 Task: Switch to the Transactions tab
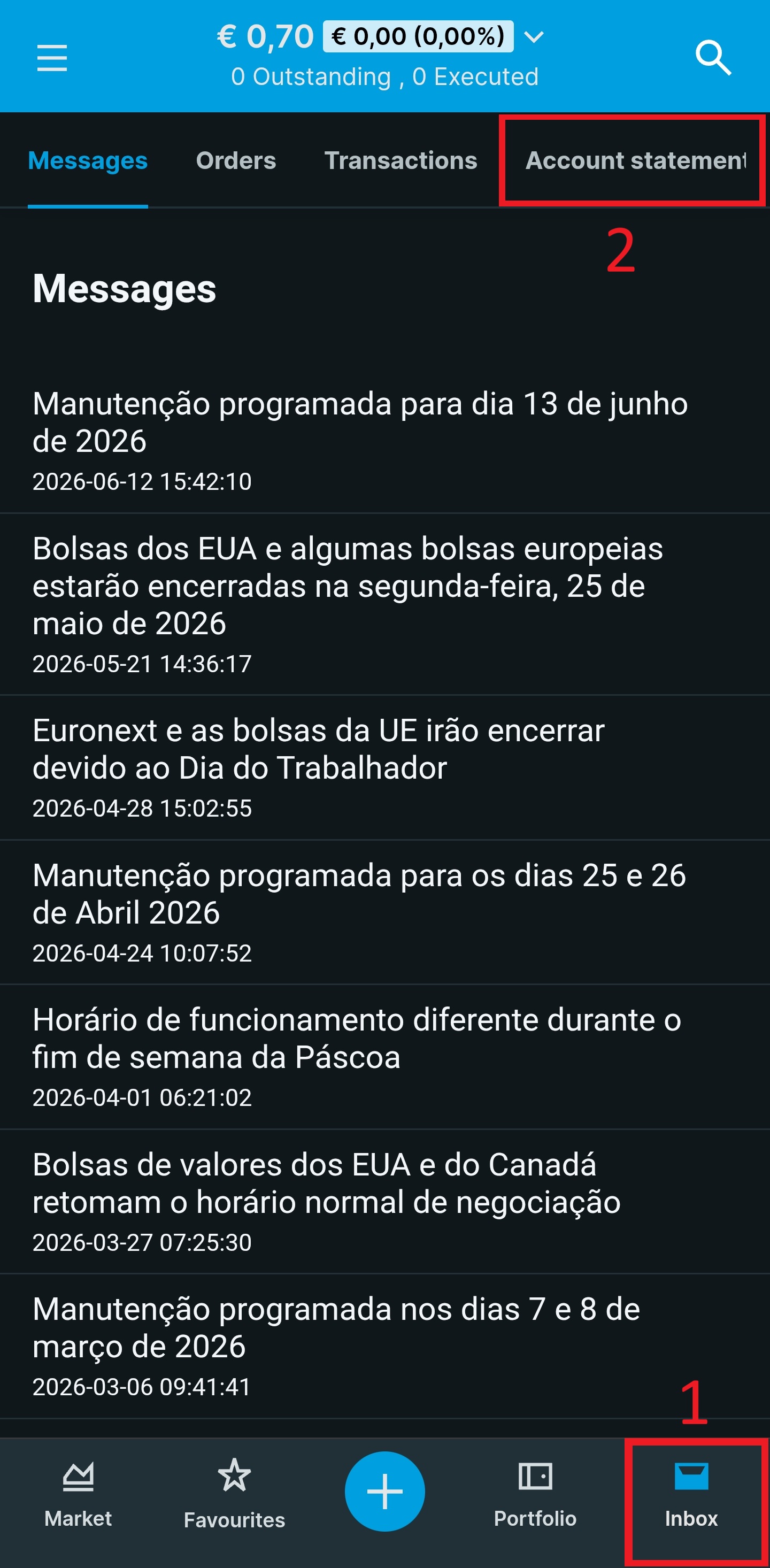coord(401,160)
